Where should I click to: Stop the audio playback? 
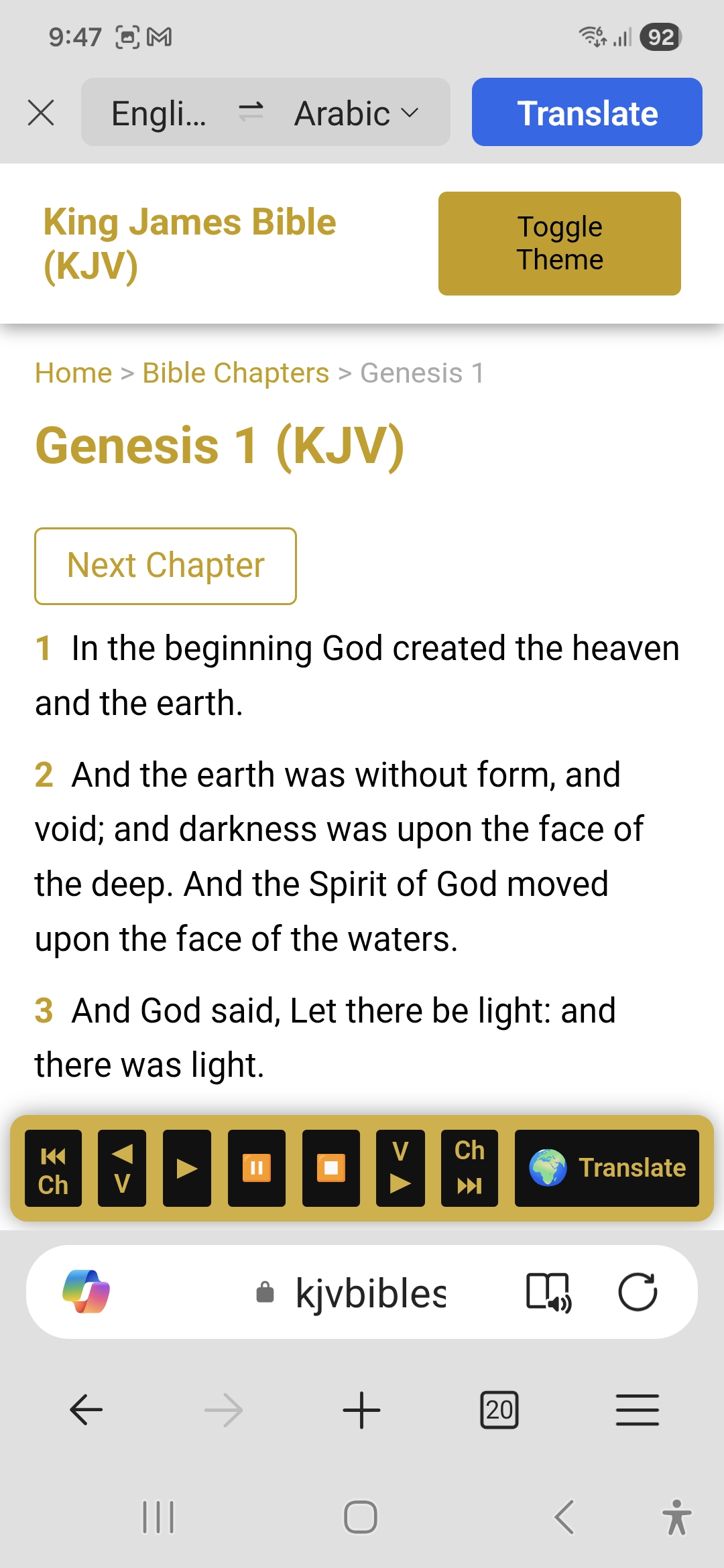(x=330, y=1168)
